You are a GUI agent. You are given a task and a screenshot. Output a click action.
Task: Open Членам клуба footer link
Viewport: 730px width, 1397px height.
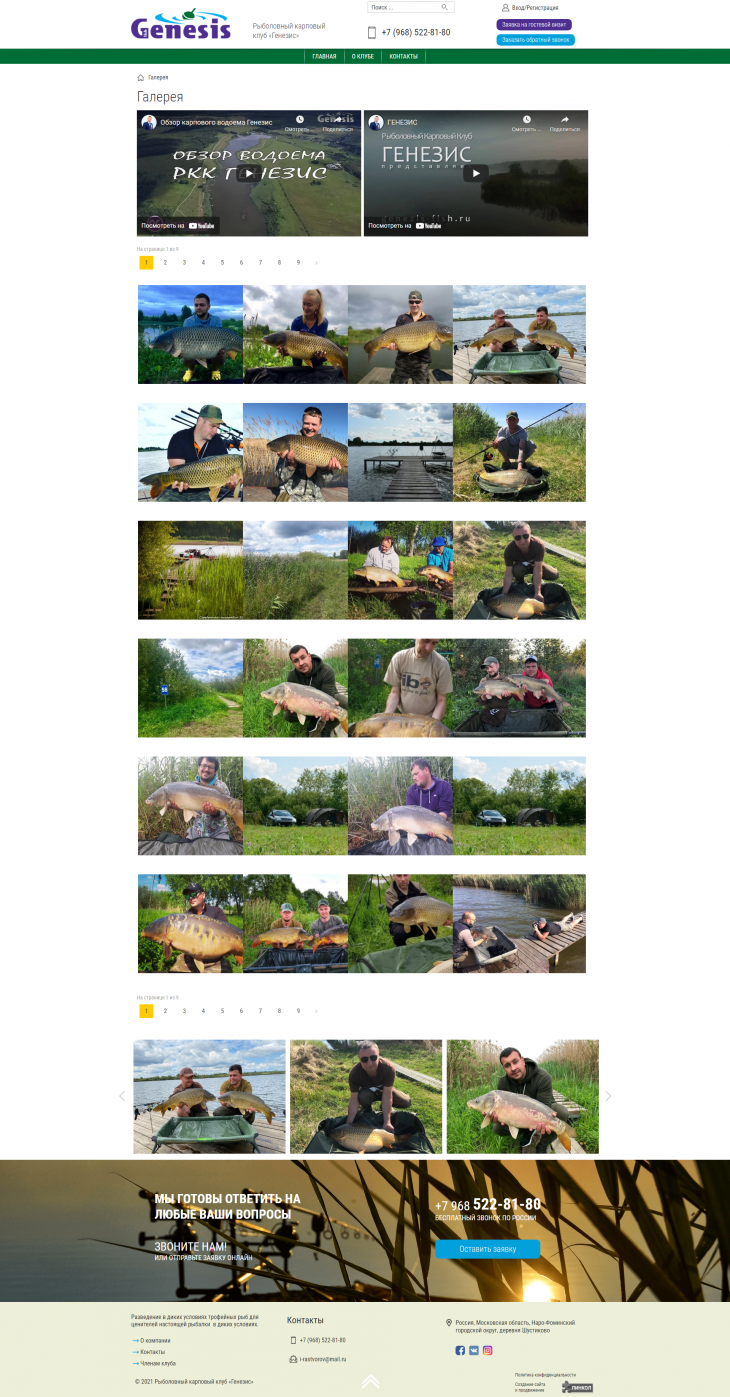(x=157, y=1363)
